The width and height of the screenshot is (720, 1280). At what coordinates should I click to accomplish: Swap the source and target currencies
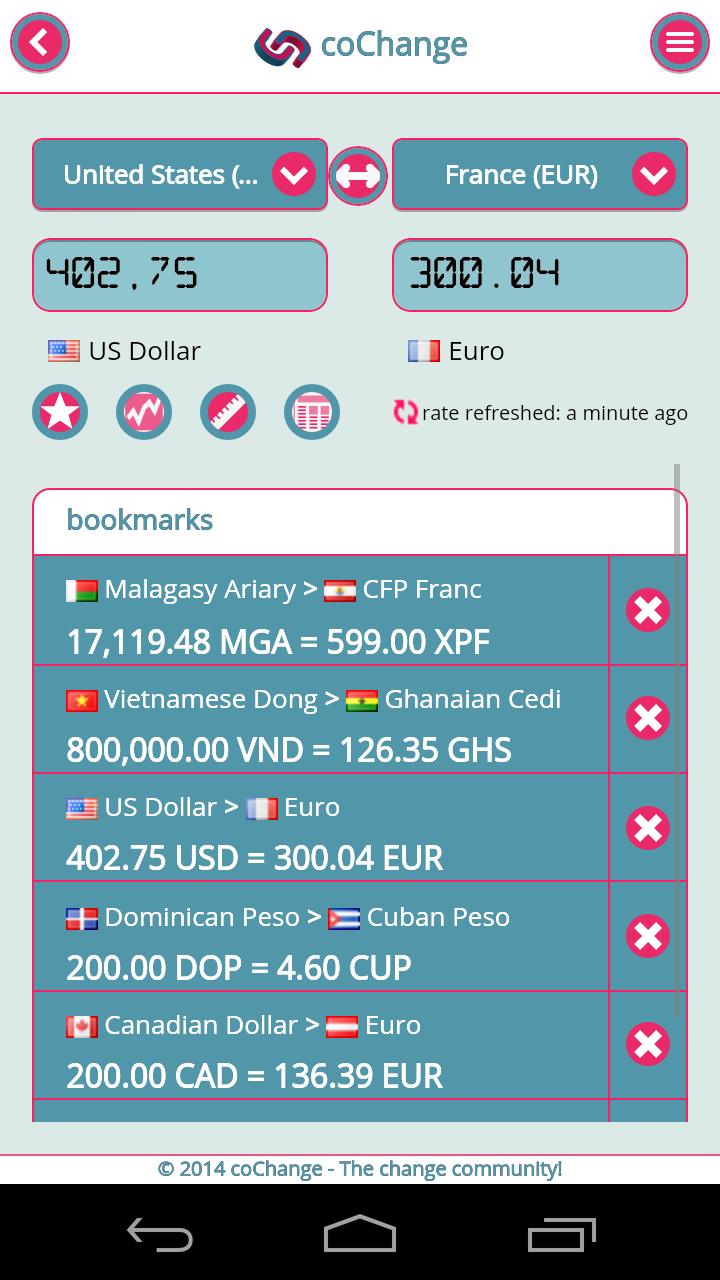358,176
